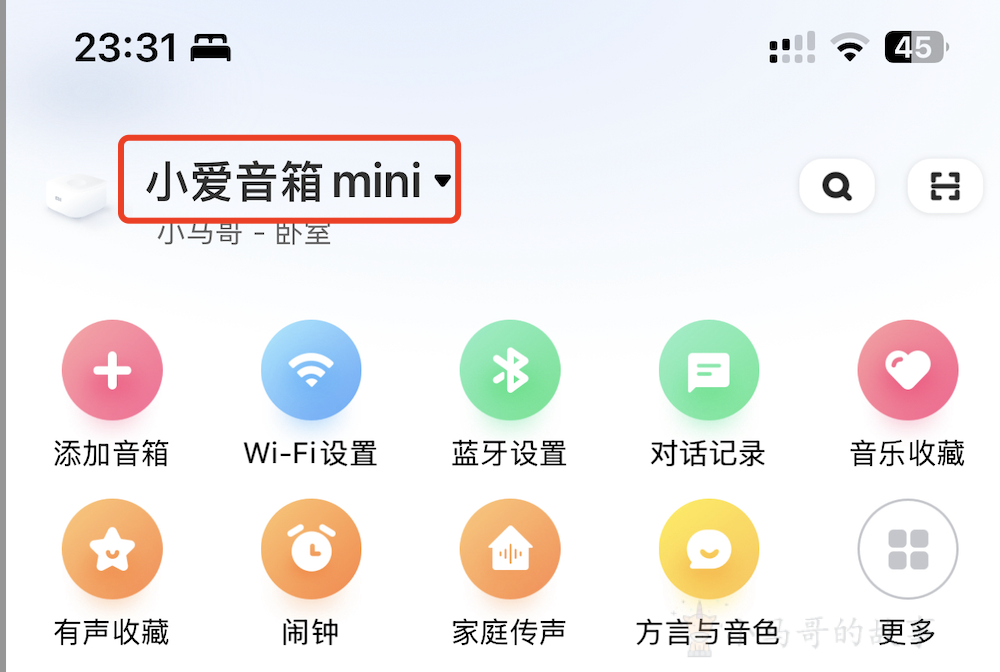1000x672 pixels.
Task: Open the 闹钟 alarm shortcut
Action: pos(311,550)
